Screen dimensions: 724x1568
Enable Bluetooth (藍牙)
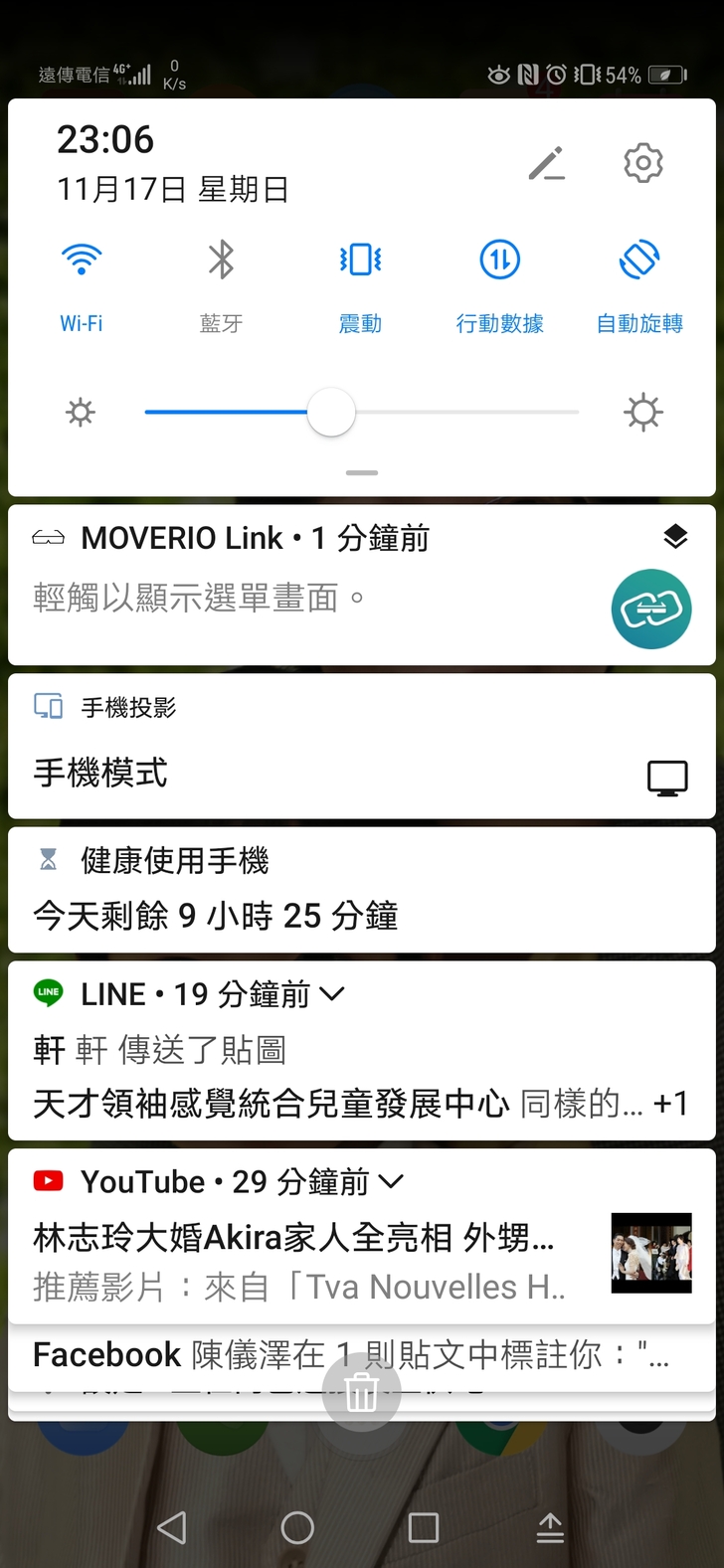221,261
